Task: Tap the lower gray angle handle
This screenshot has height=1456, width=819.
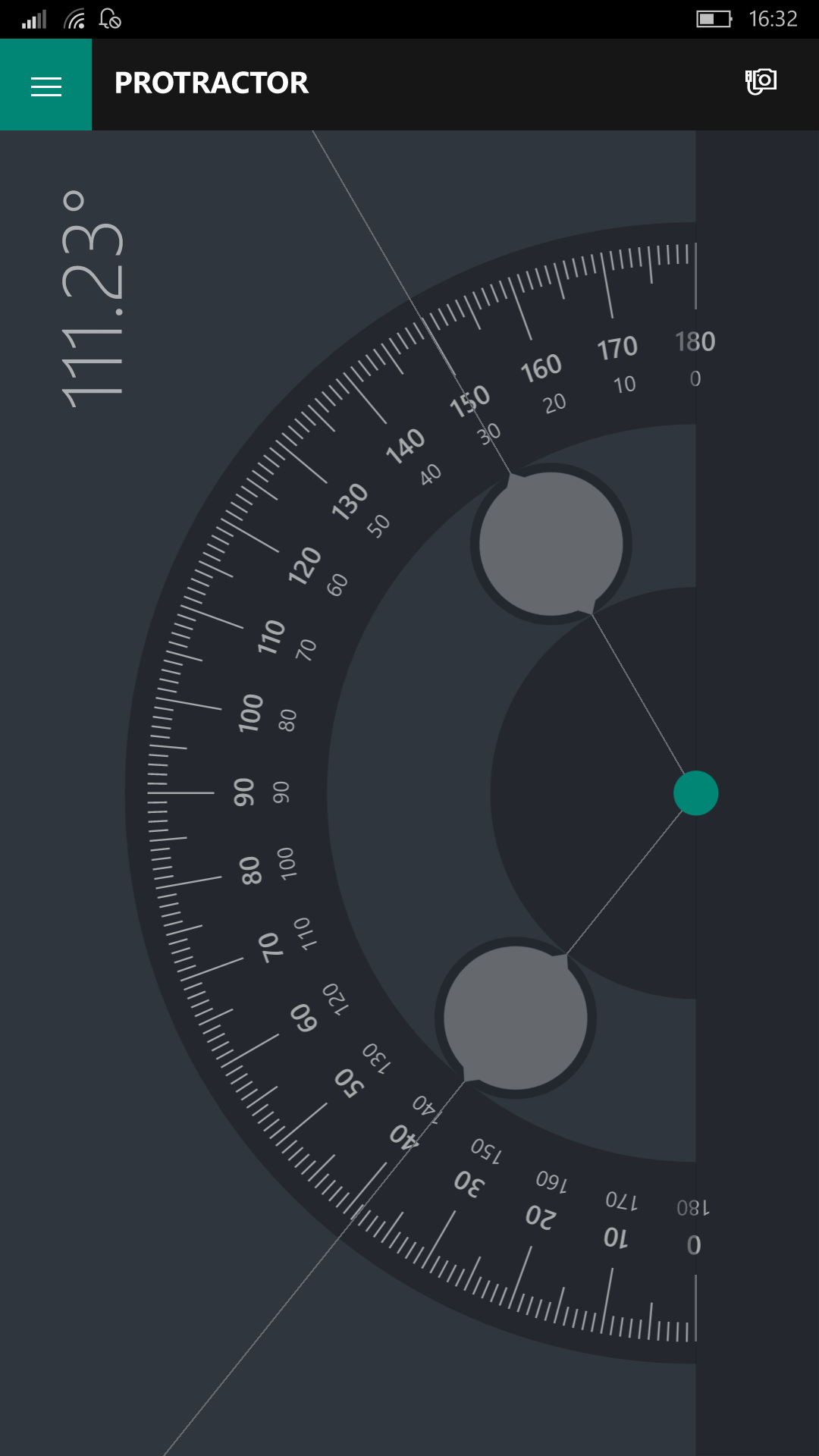Action: click(x=516, y=1018)
